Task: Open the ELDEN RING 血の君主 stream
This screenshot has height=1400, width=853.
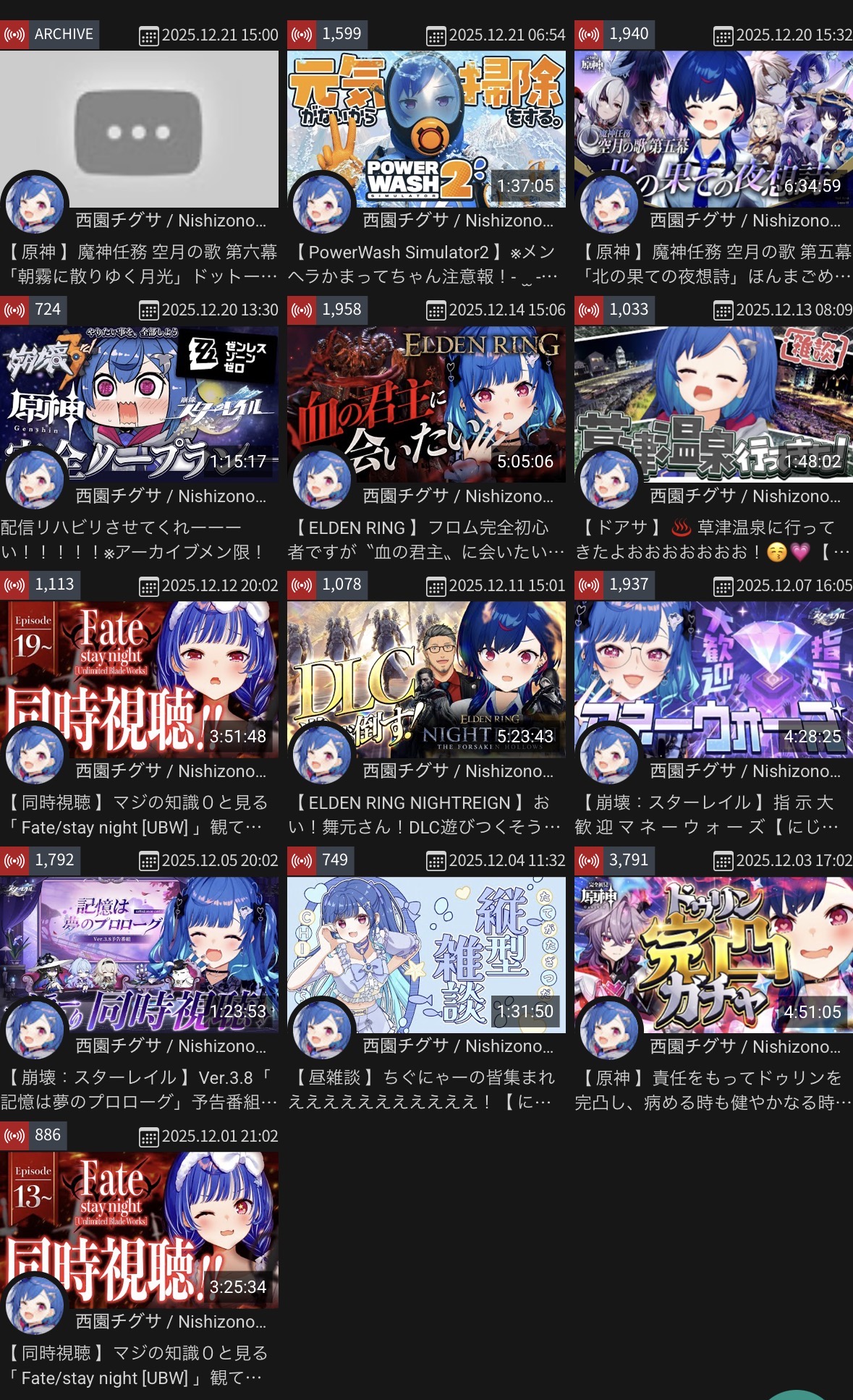Action: pos(426,404)
